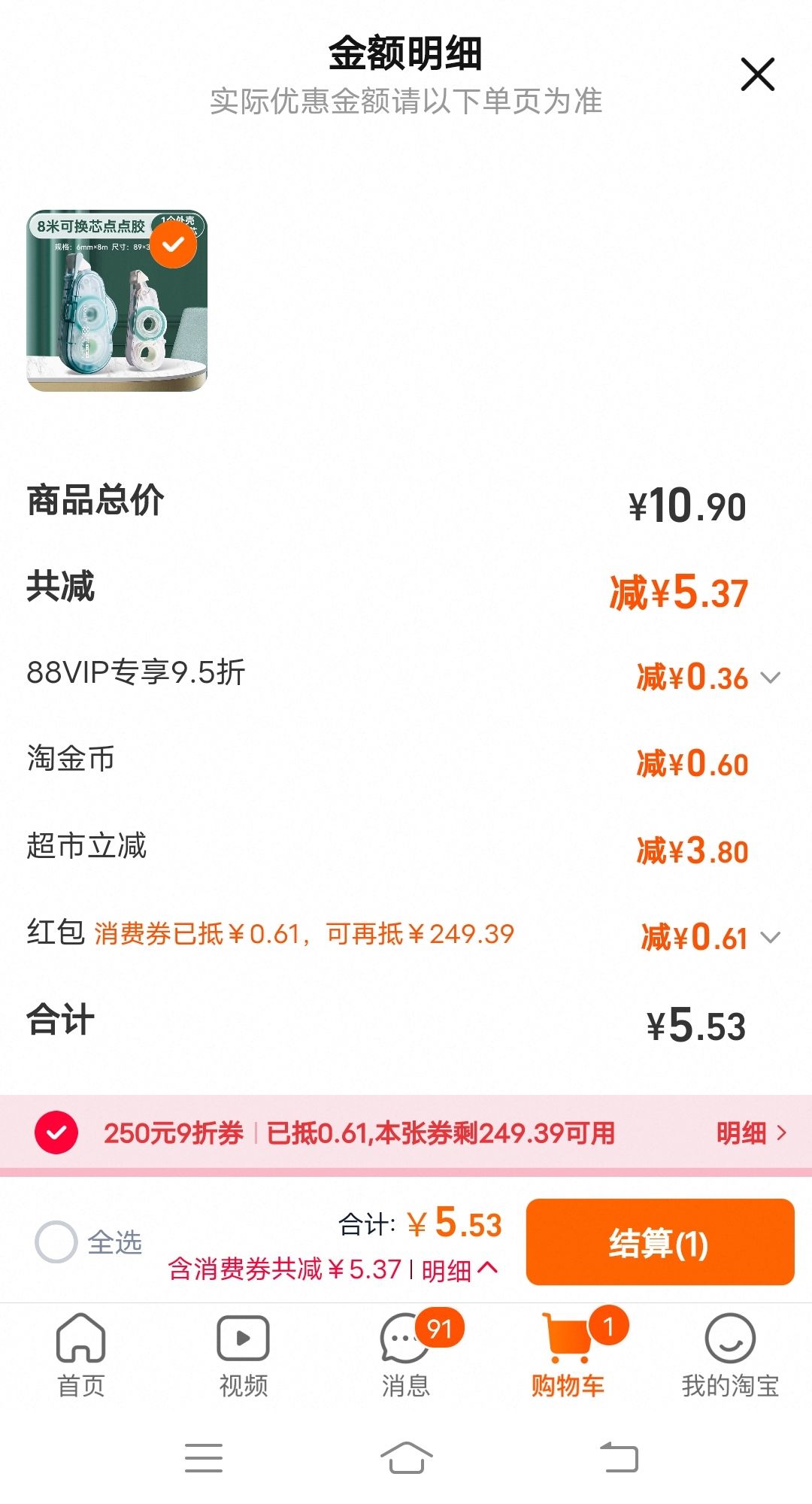
Task: Collapse the 明细 breakdown near the total
Action: tap(459, 1270)
